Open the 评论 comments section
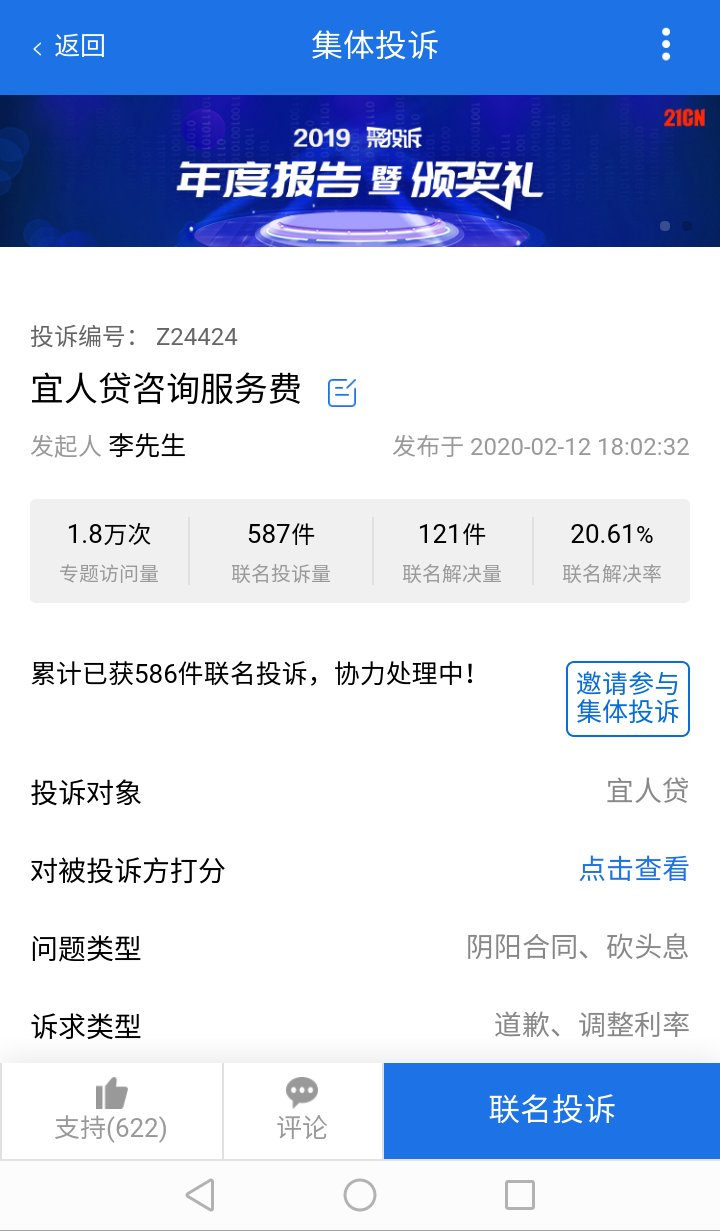This screenshot has width=720, height=1231. 302,1110
